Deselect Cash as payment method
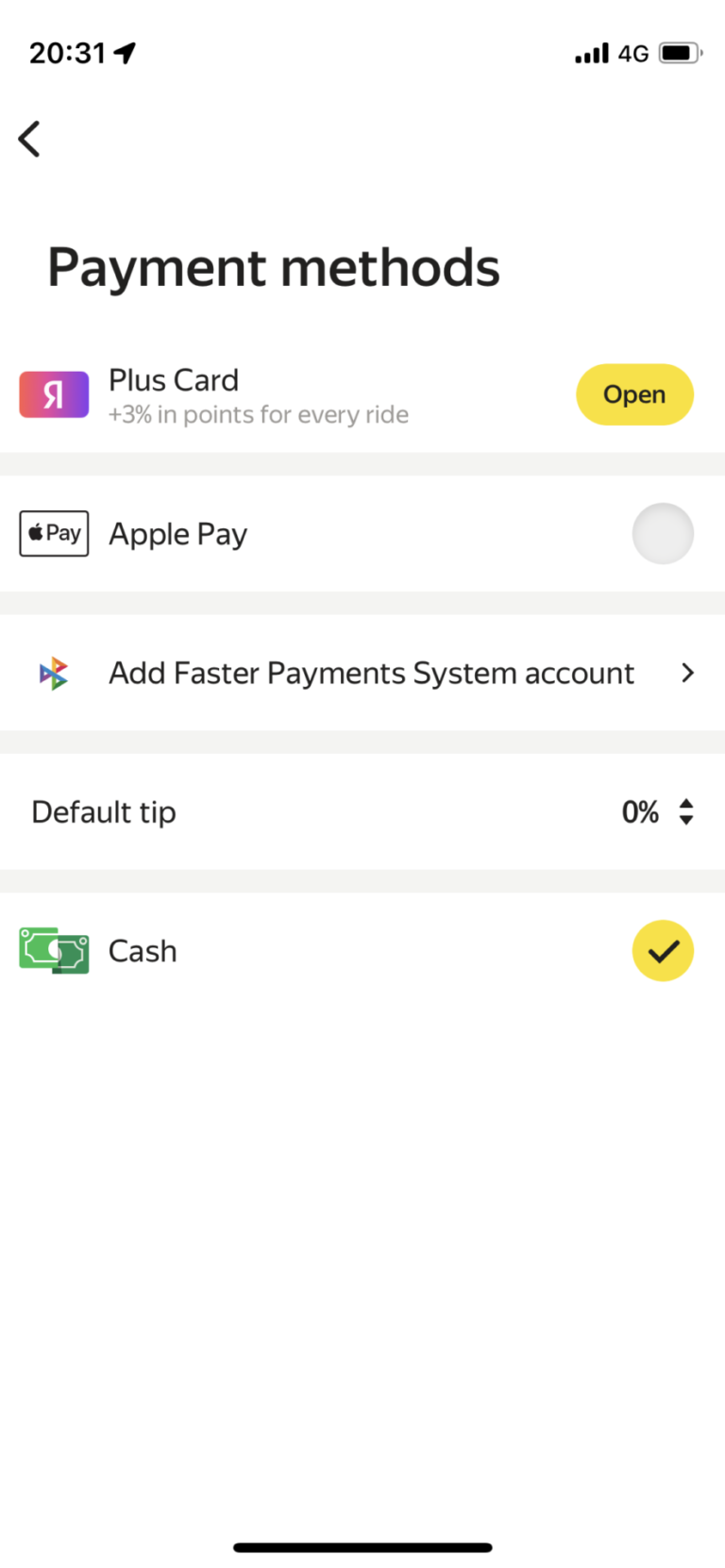Screen dimensions: 725x1568 (663, 950)
